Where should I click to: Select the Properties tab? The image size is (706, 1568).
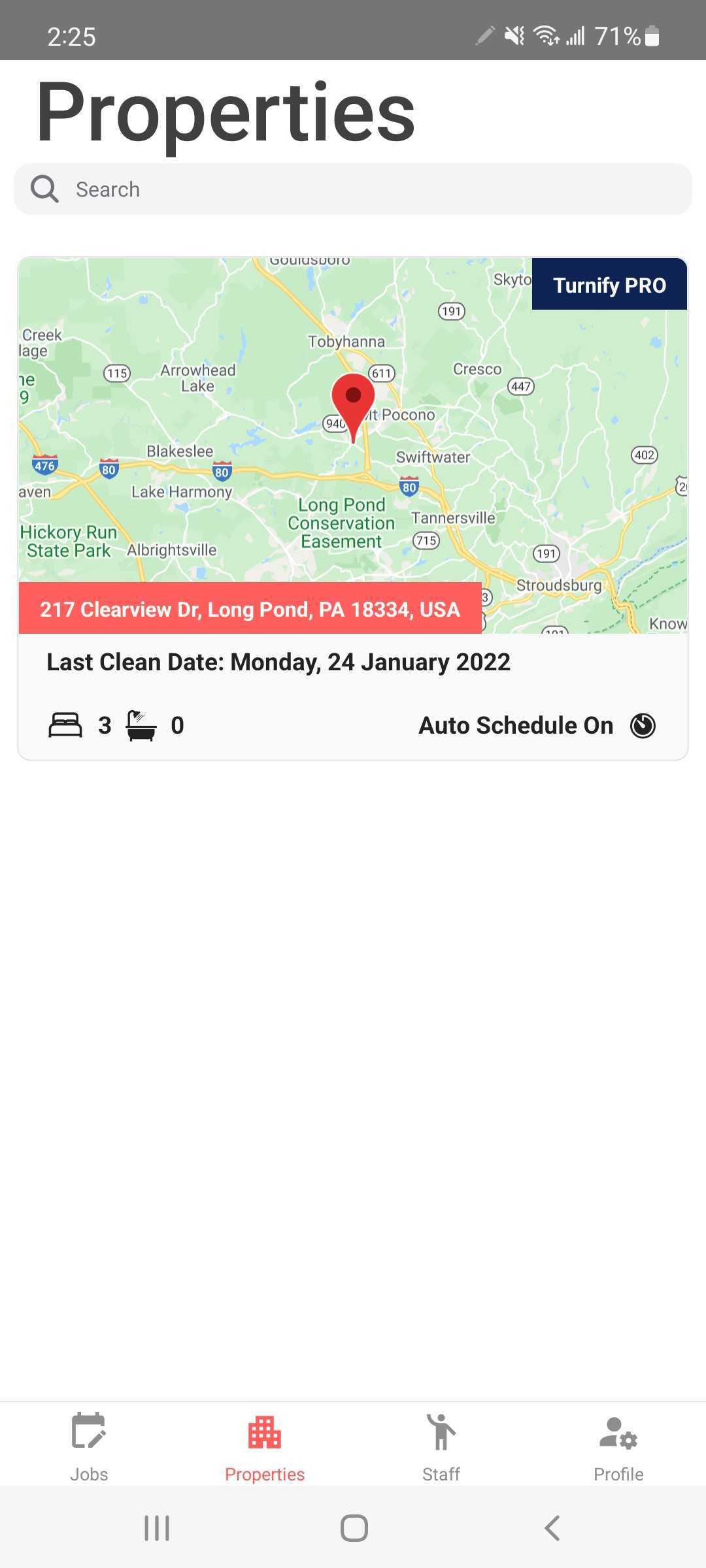tap(265, 1447)
